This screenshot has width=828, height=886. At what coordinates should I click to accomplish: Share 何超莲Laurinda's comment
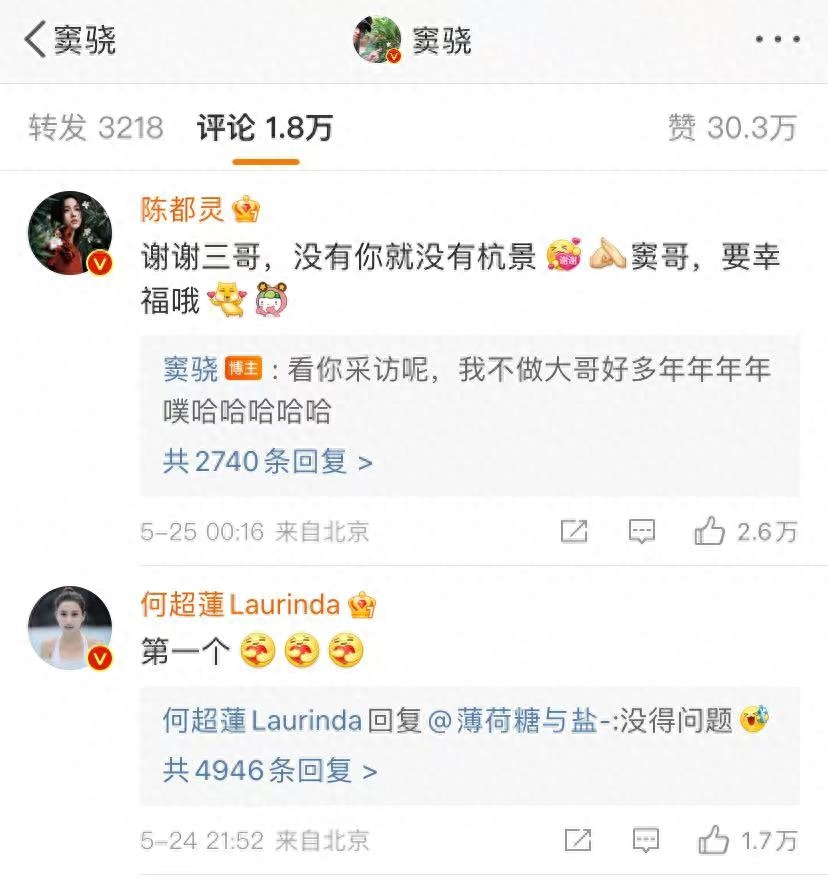pos(578,840)
